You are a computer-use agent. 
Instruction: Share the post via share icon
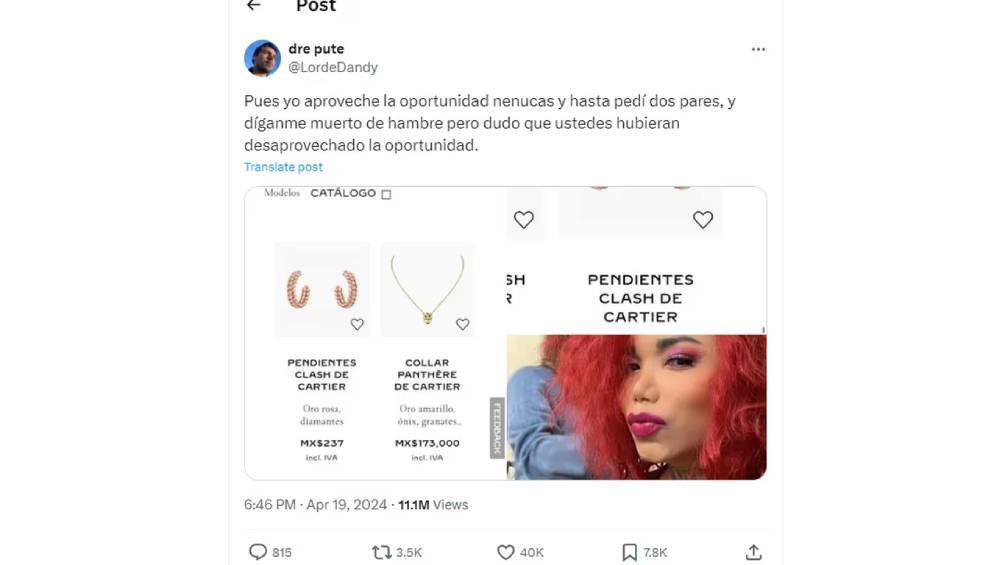click(x=754, y=552)
